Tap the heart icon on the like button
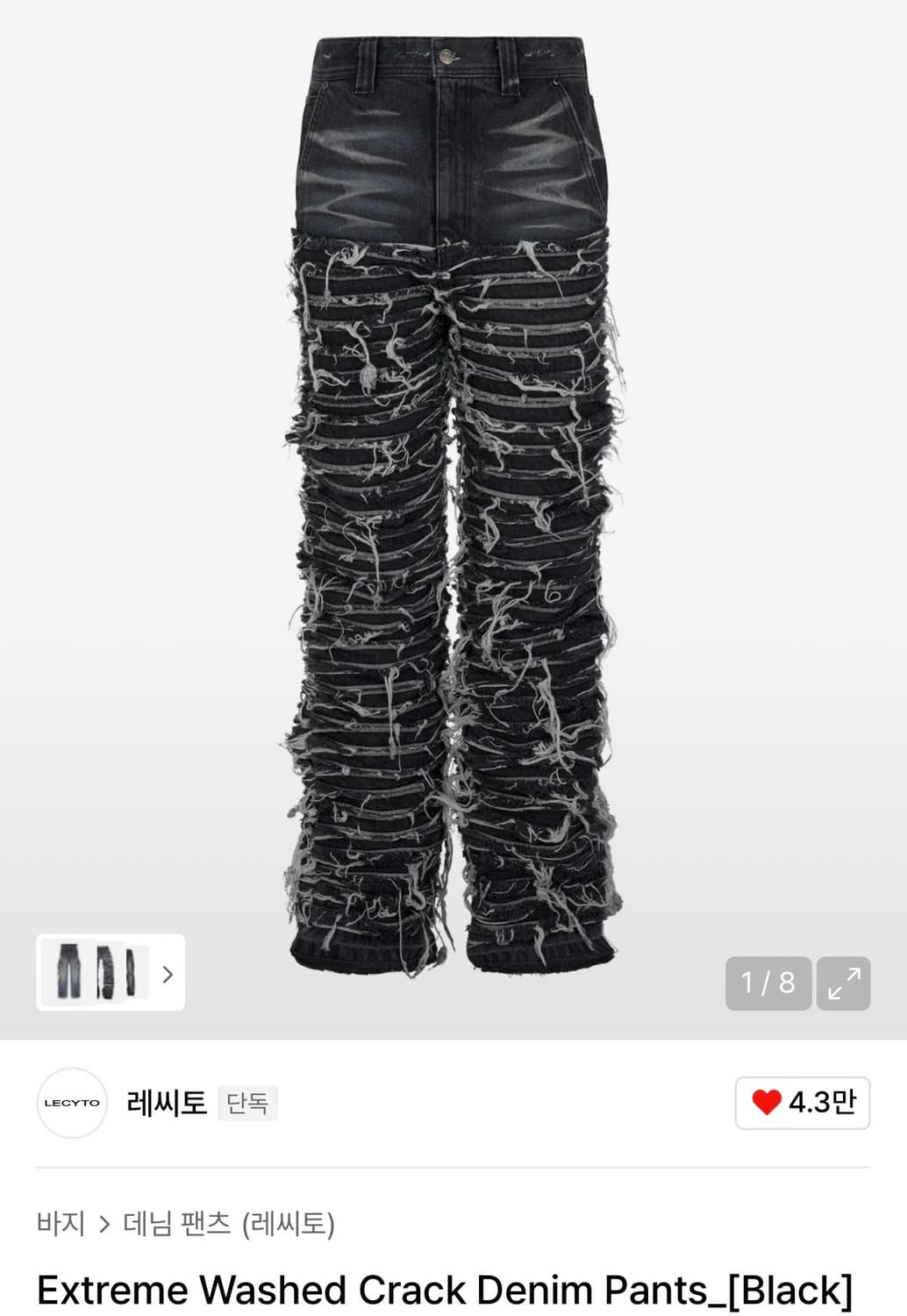This screenshot has height=1316, width=907. pyautogui.click(x=768, y=1104)
